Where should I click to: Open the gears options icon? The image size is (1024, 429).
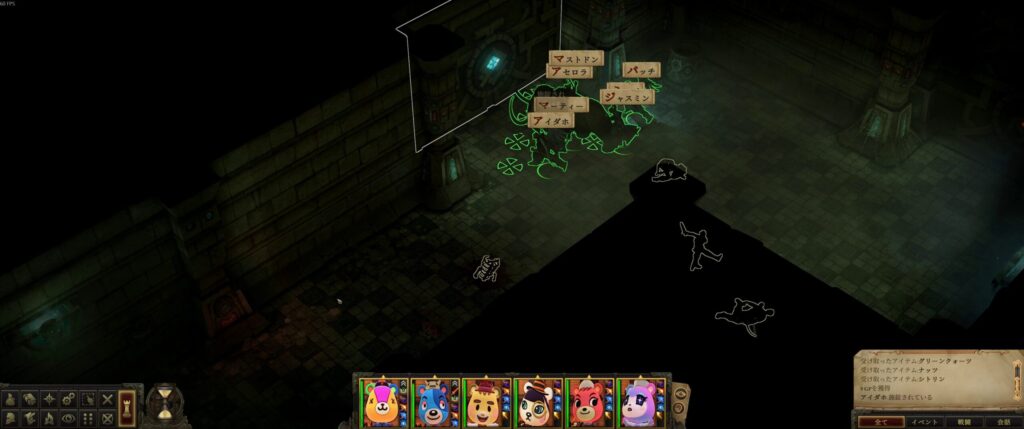[69, 399]
